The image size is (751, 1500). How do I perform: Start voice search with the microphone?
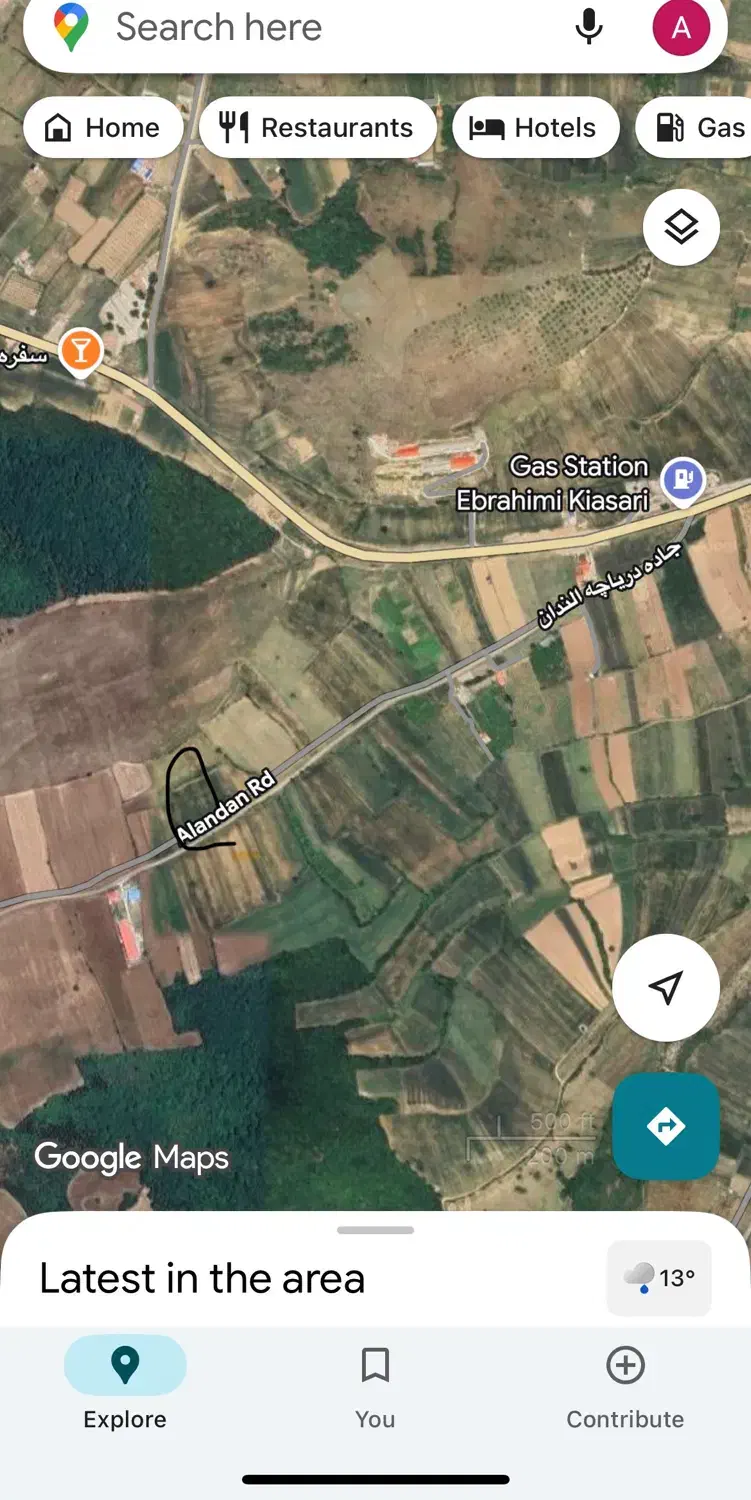tap(589, 28)
